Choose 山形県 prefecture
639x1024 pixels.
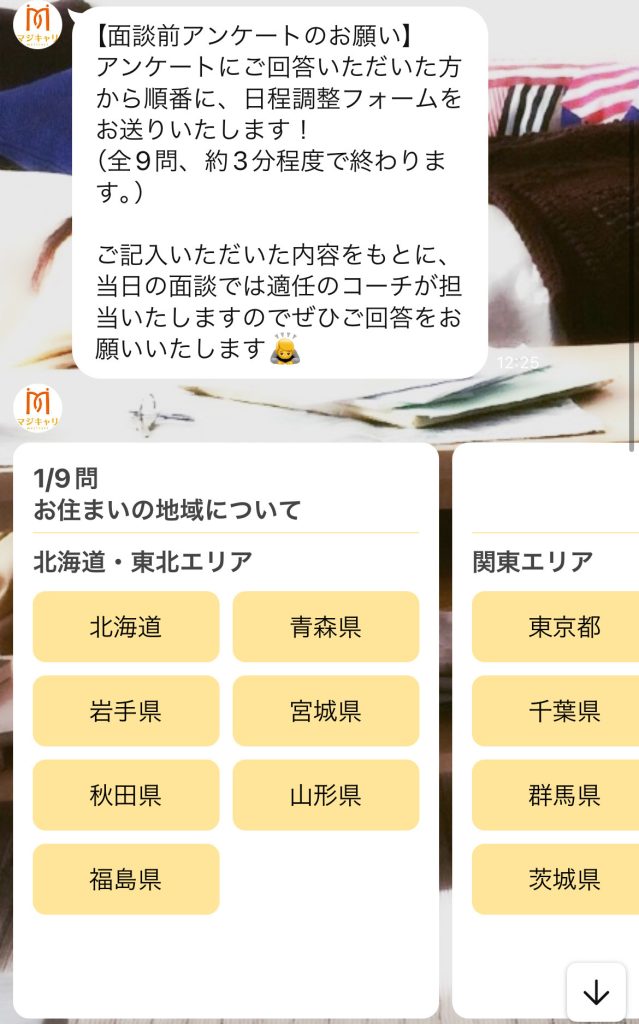(326, 795)
